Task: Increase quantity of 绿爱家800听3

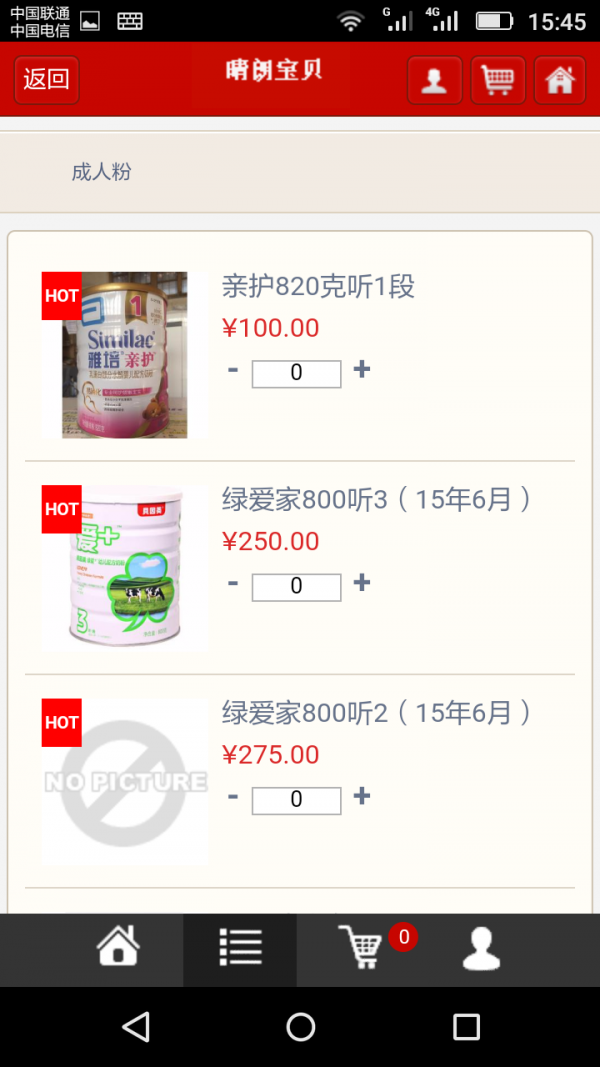Action: [x=362, y=583]
